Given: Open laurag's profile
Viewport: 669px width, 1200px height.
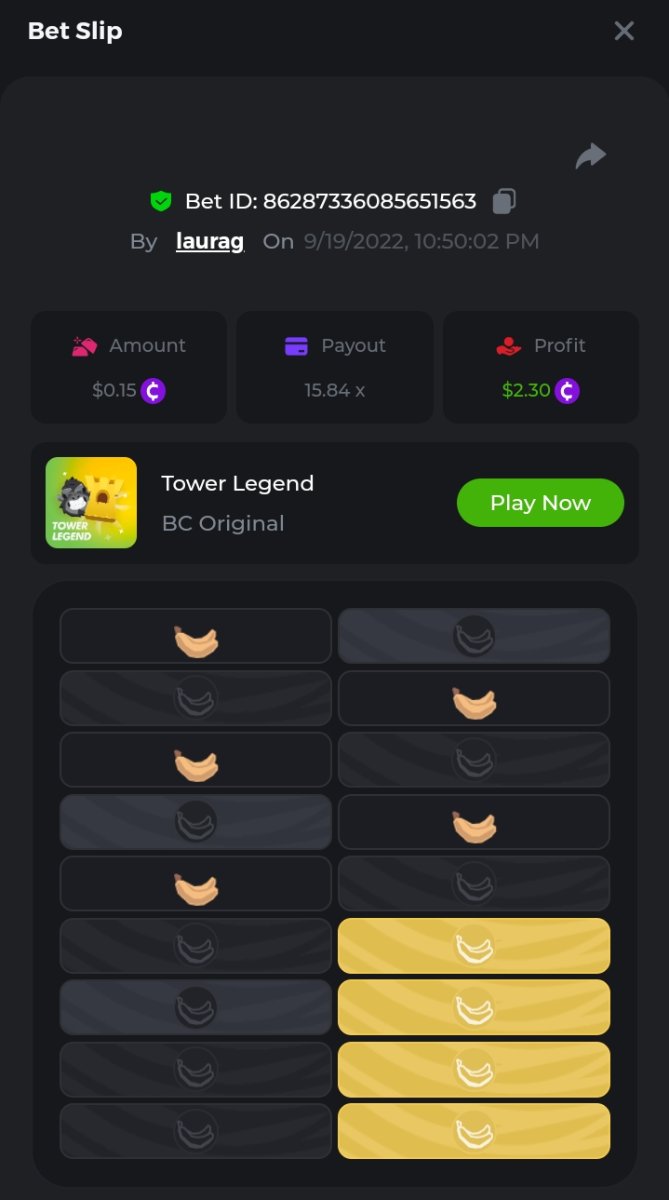Looking at the screenshot, I should tap(210, 241).
